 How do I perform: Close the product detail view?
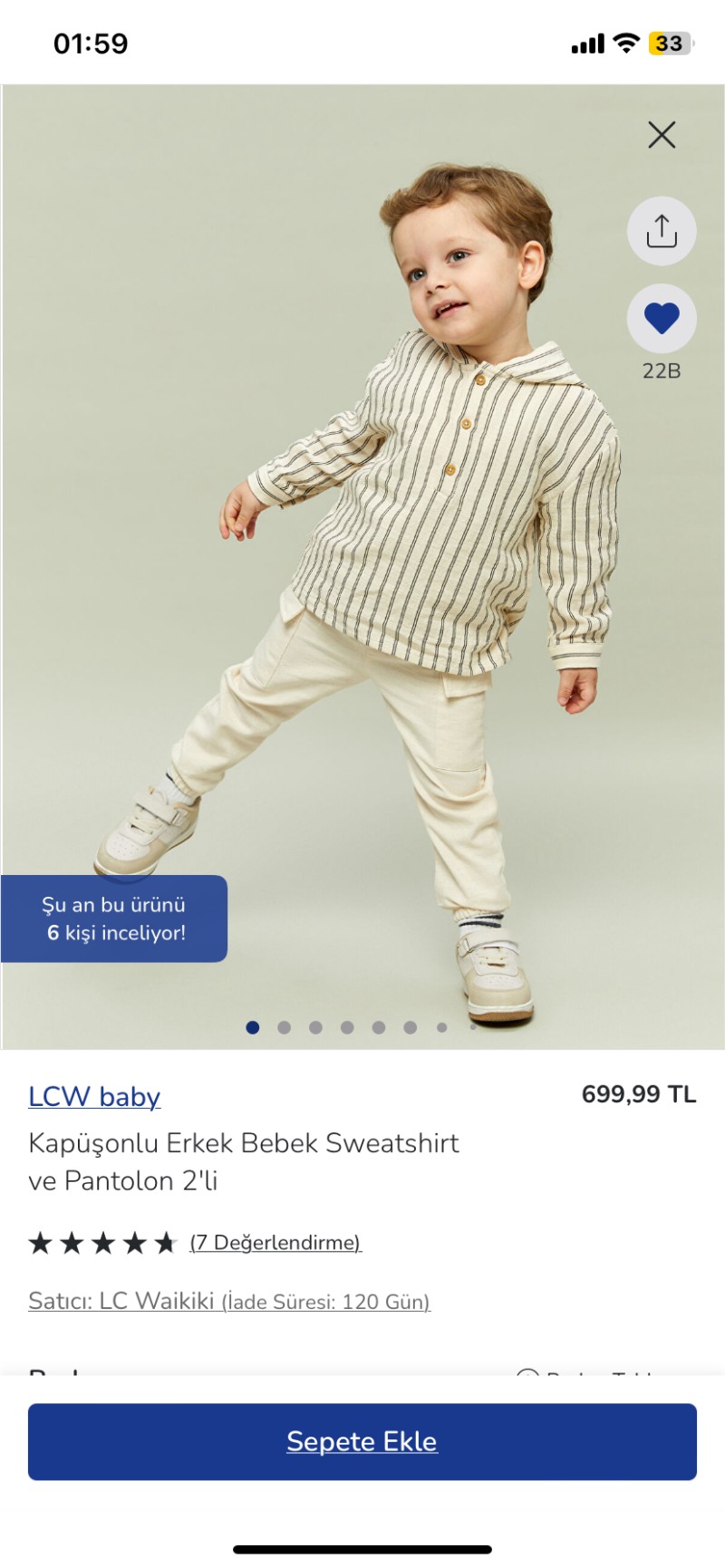662,135
